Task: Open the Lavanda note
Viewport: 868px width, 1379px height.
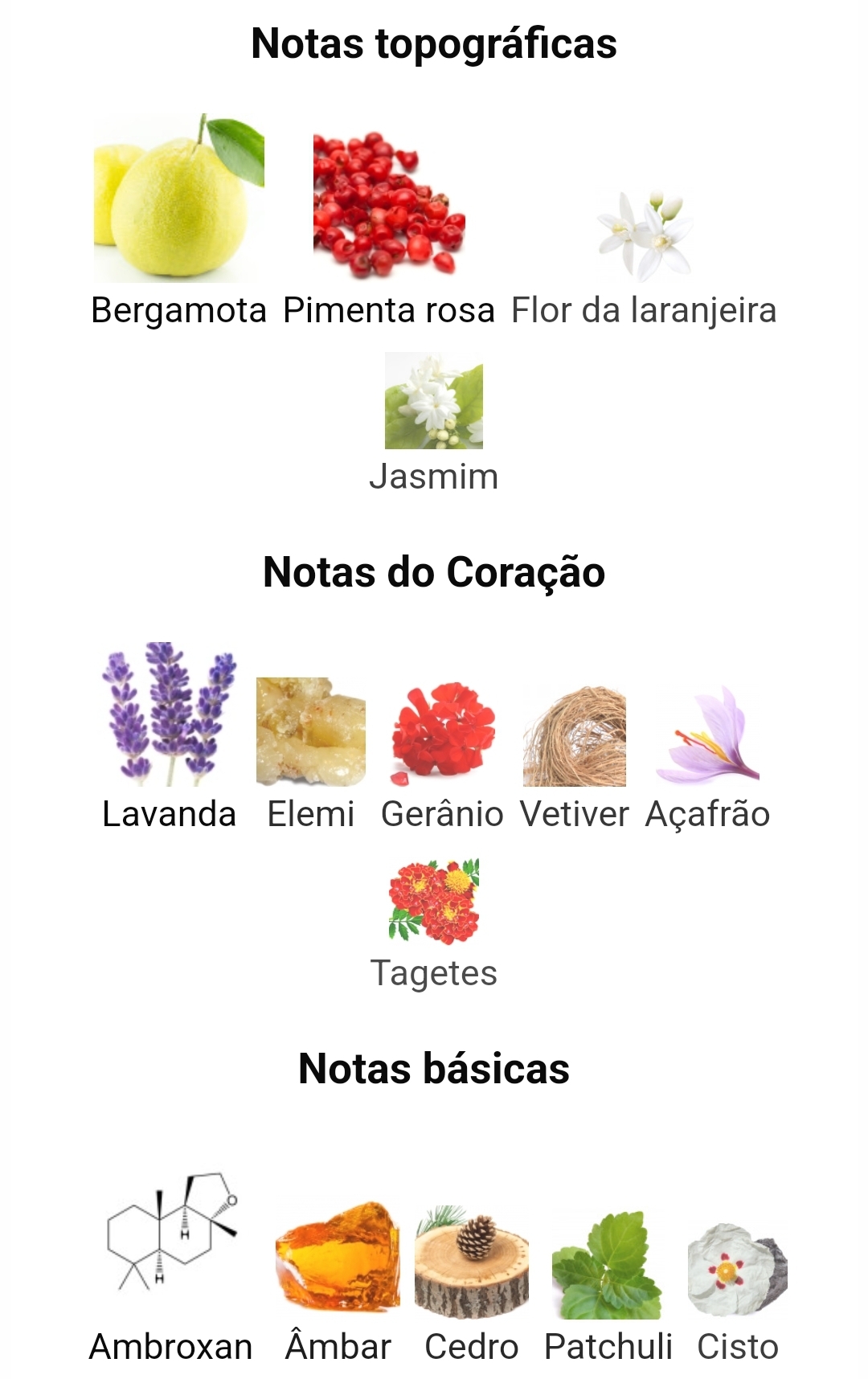Action: pos(169,715)
